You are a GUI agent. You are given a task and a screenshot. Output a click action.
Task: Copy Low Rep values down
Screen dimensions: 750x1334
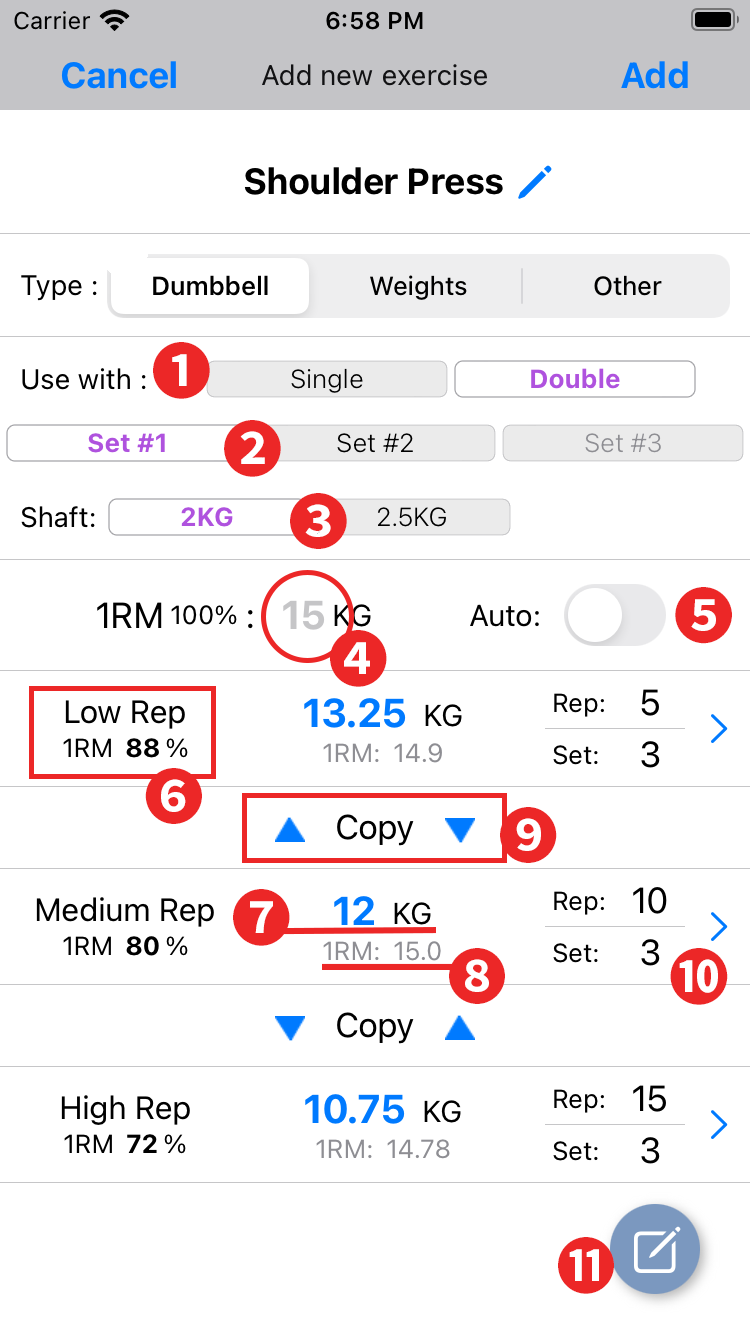[460, 830]
